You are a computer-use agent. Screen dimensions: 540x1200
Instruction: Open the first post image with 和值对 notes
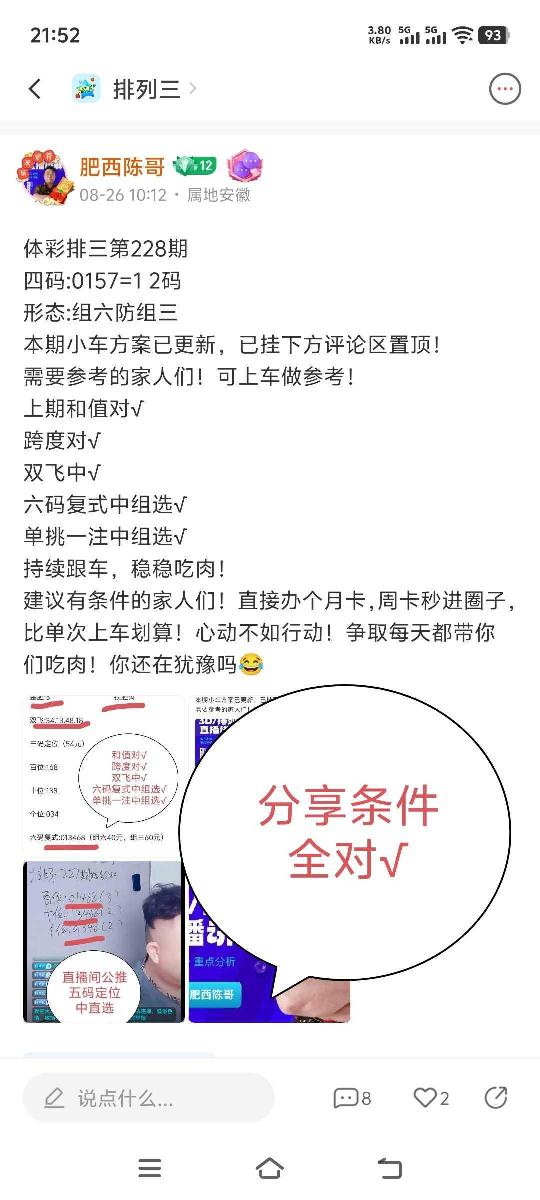[104, 774]
